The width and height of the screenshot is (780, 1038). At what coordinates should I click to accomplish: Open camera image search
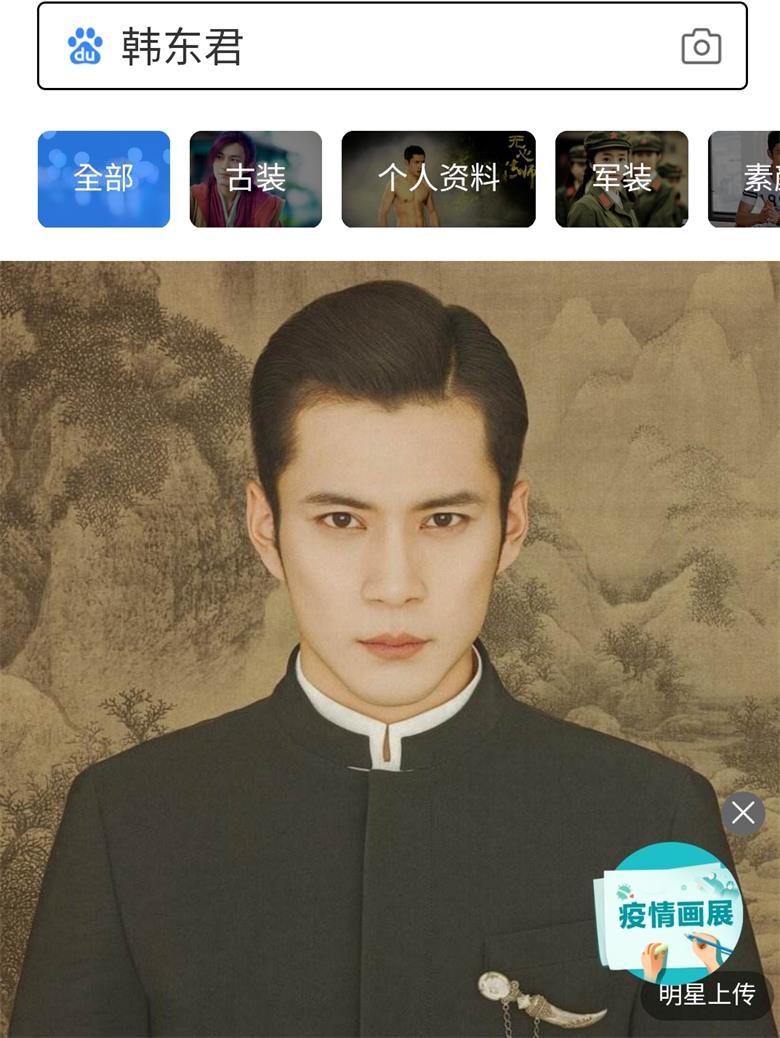pyautogui.click(x=701, y=47)
